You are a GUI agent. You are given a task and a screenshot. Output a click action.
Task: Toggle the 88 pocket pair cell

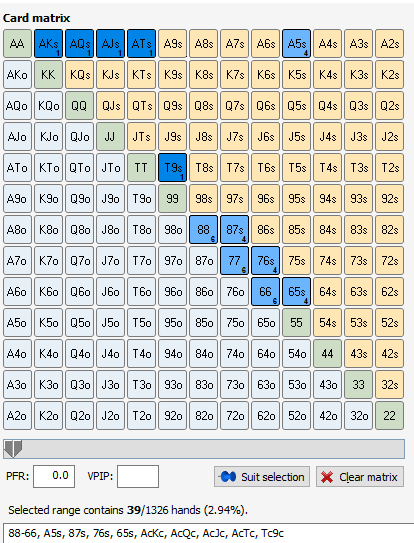pos(204,230)
